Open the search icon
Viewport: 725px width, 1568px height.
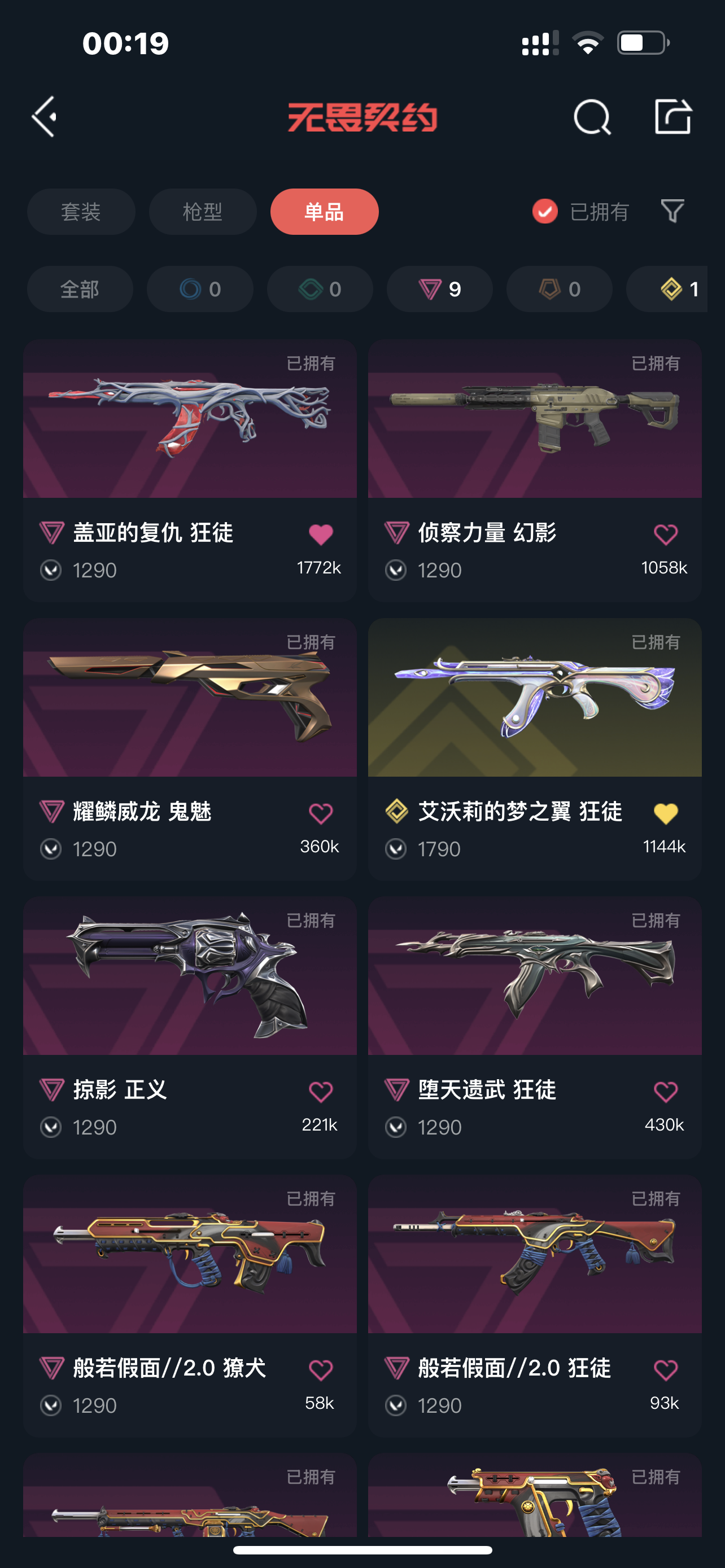(x=592, y=116)
